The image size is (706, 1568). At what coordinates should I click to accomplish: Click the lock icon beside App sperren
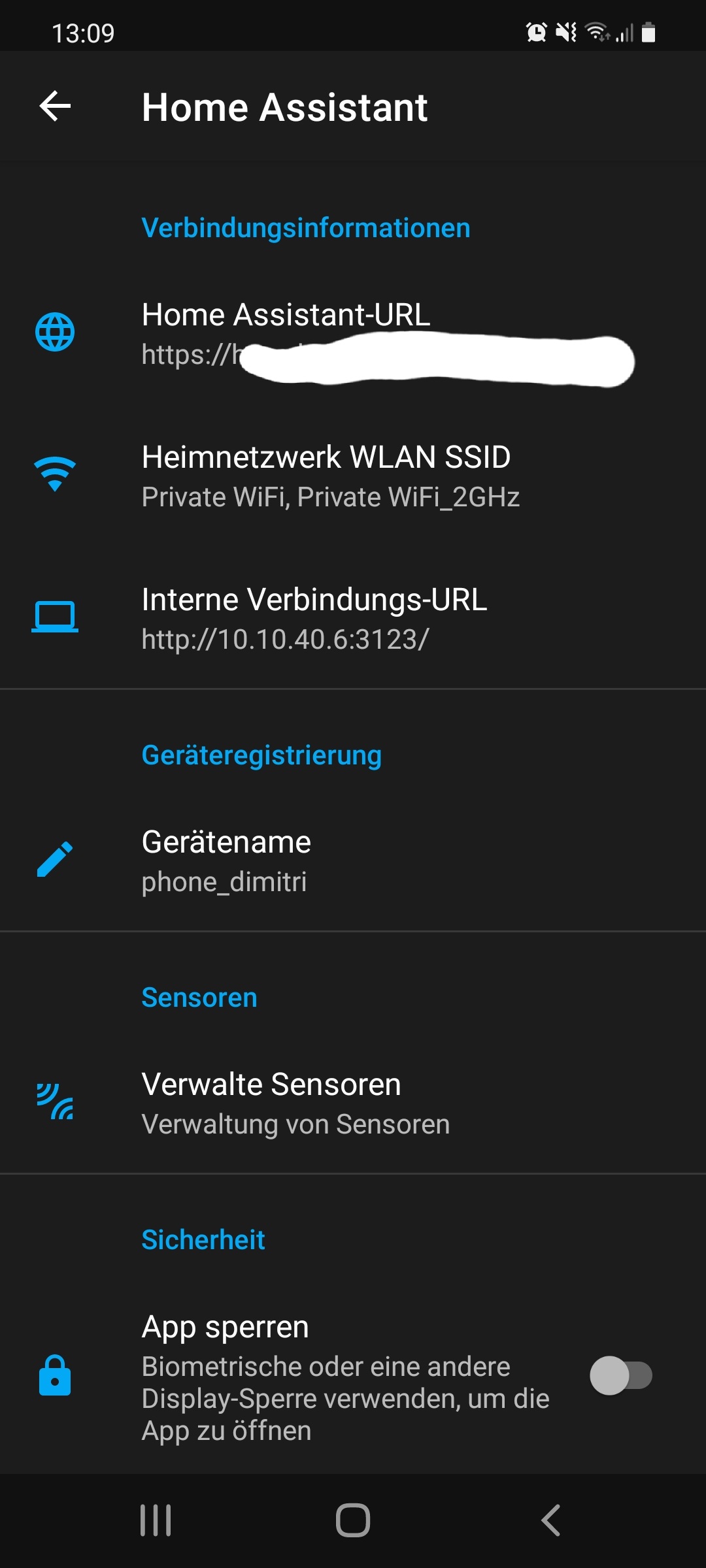tap(56, 1375)
